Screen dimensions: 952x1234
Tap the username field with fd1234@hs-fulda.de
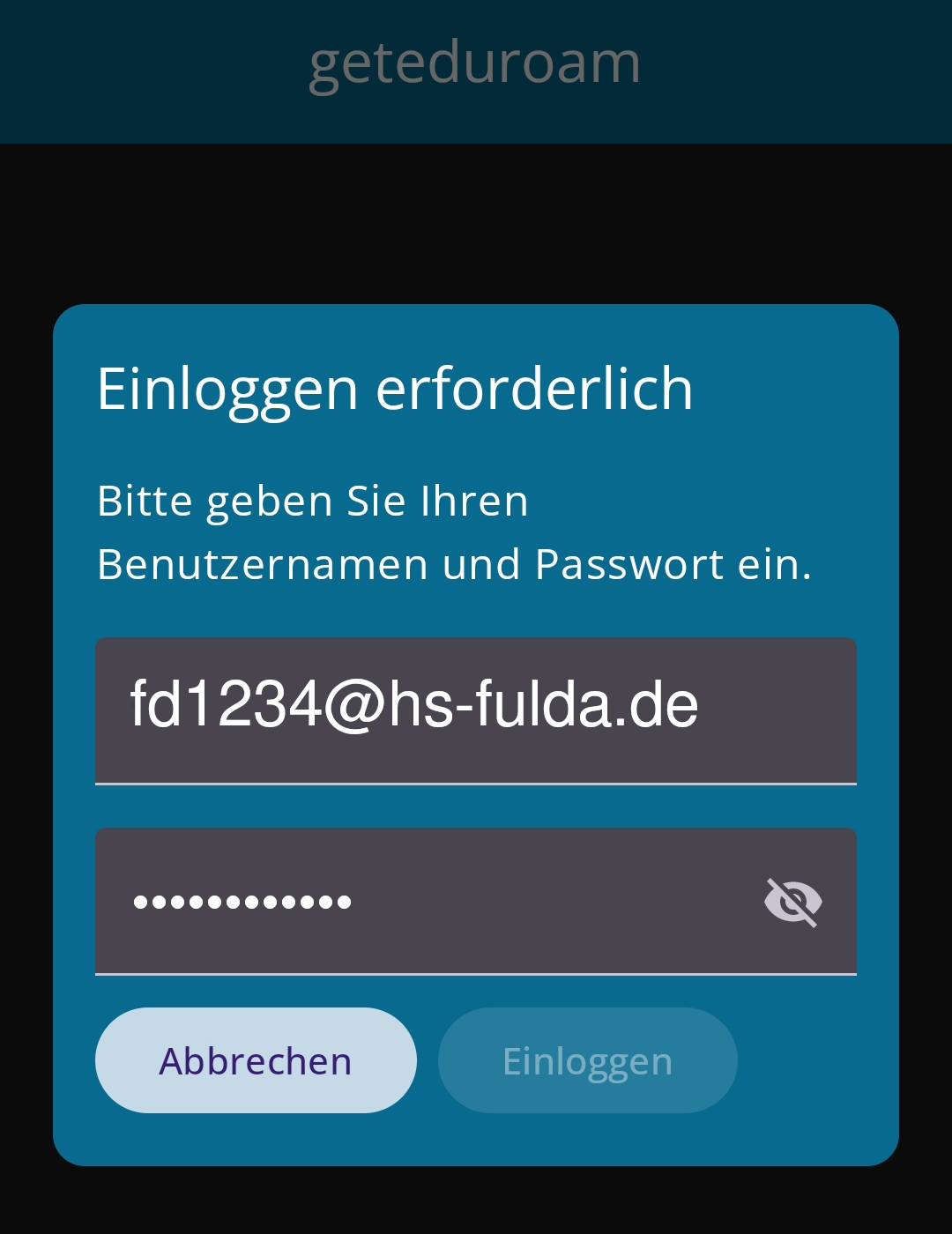tap(476, 709)
